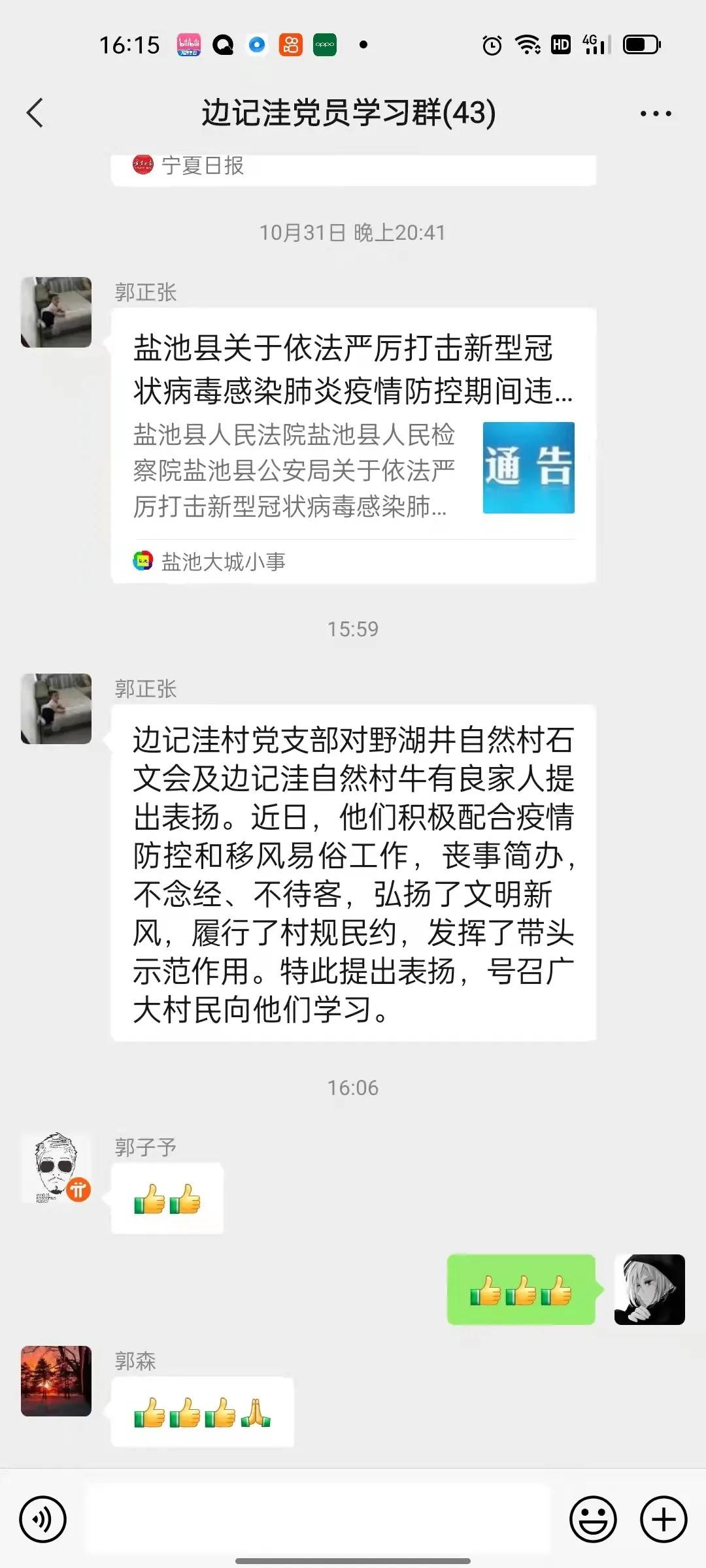View 郭正张's avatar beside the 通告 card
This screenshot has height=1568, width=706.
coord(56,312)
